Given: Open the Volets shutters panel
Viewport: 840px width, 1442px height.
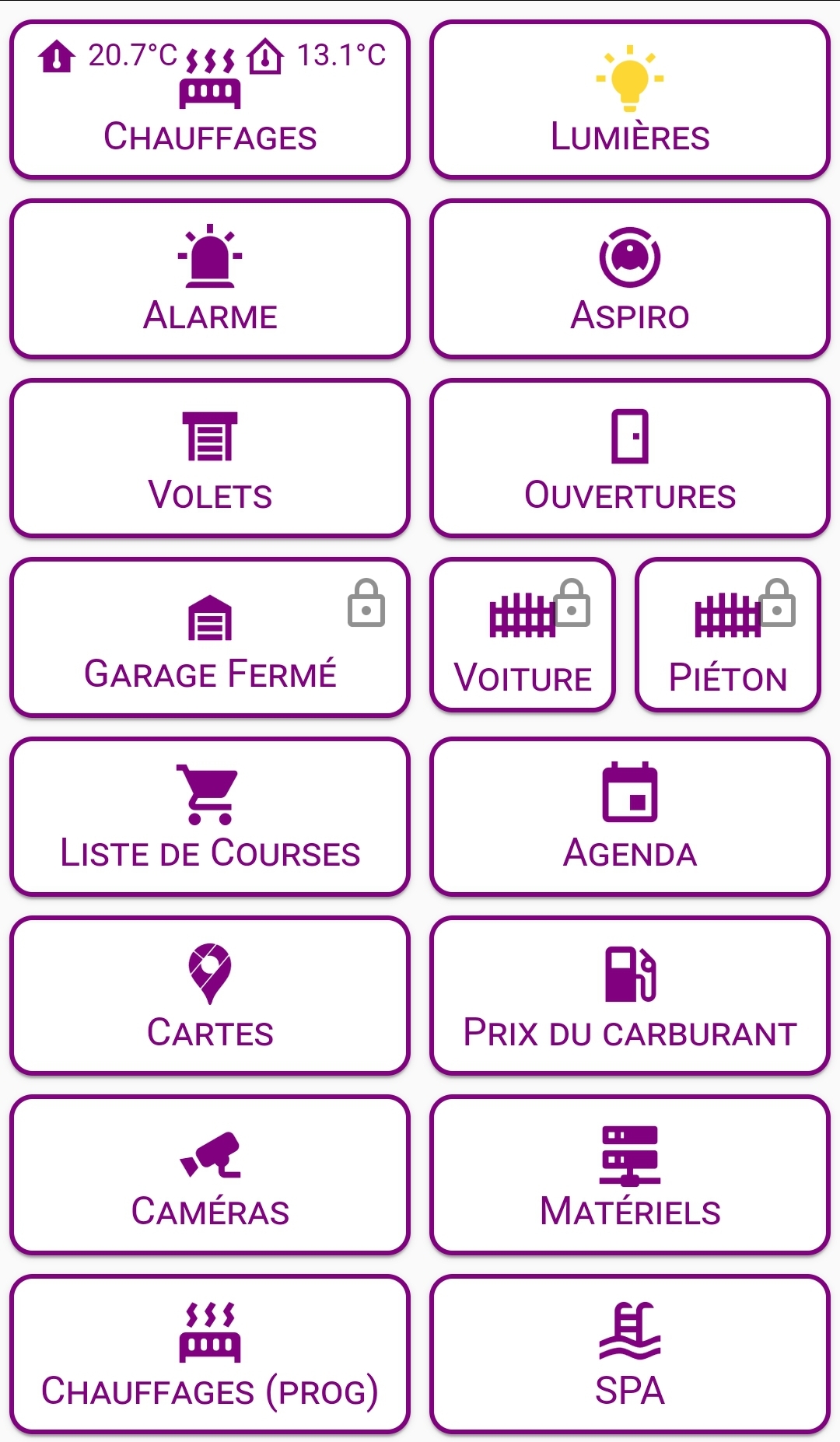Looking at the screenshot, I should [x=210, y=458].
